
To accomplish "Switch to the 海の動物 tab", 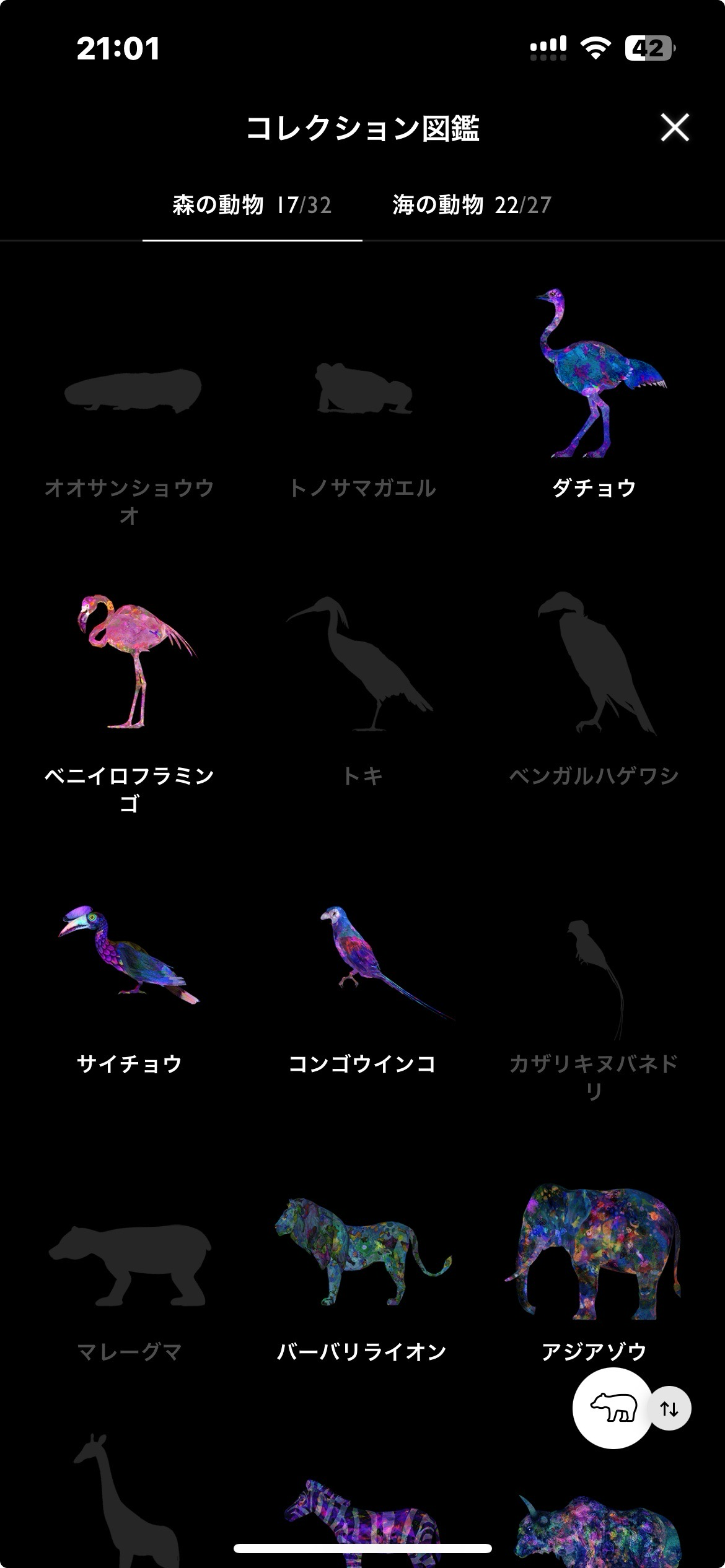I will [472, 205].
